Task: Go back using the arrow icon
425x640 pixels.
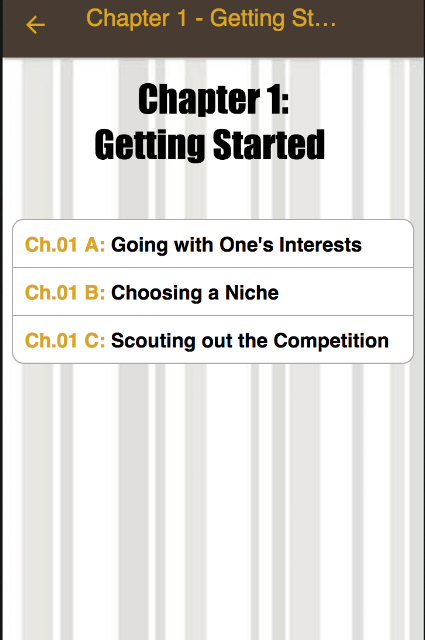Action: [36, 25]
